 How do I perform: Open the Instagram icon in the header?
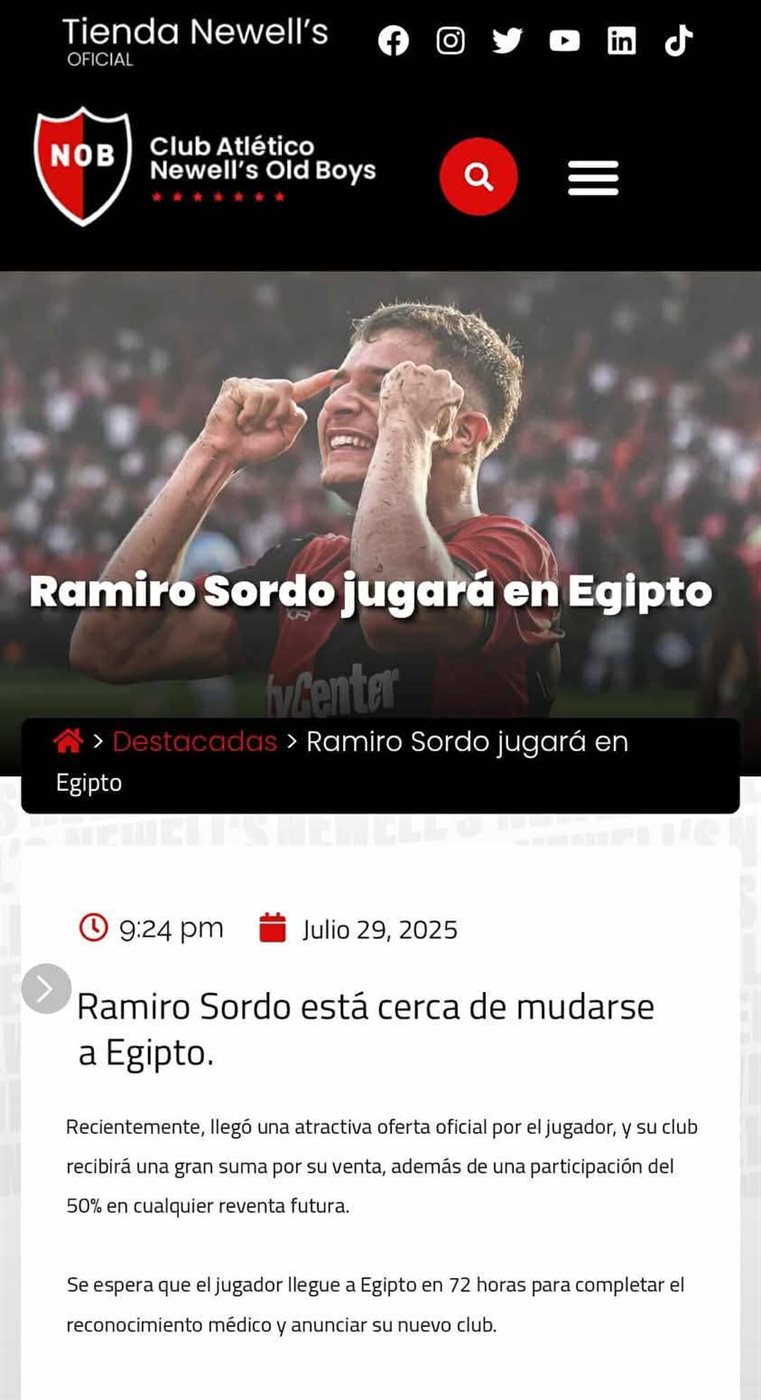[x=450, y=40]
